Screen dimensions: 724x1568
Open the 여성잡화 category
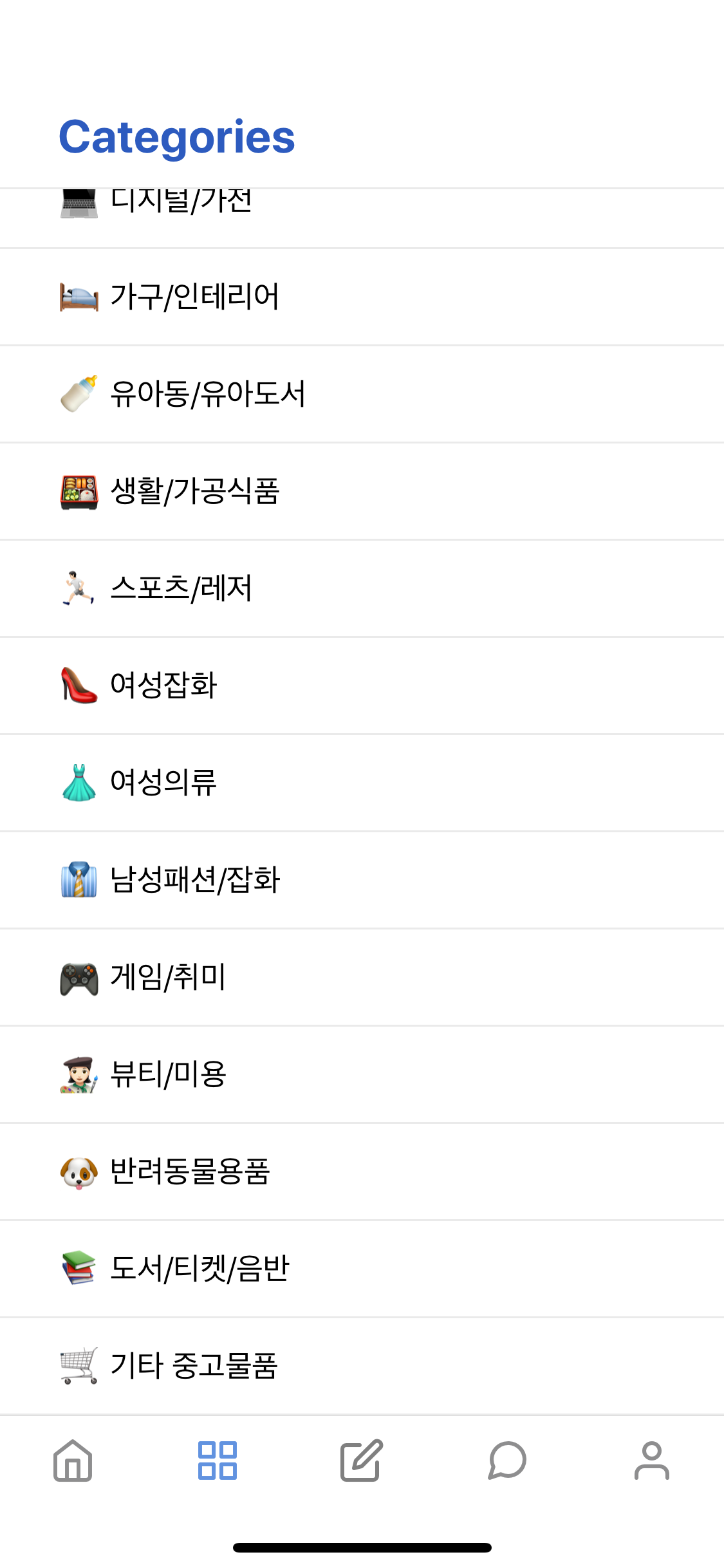362,686
